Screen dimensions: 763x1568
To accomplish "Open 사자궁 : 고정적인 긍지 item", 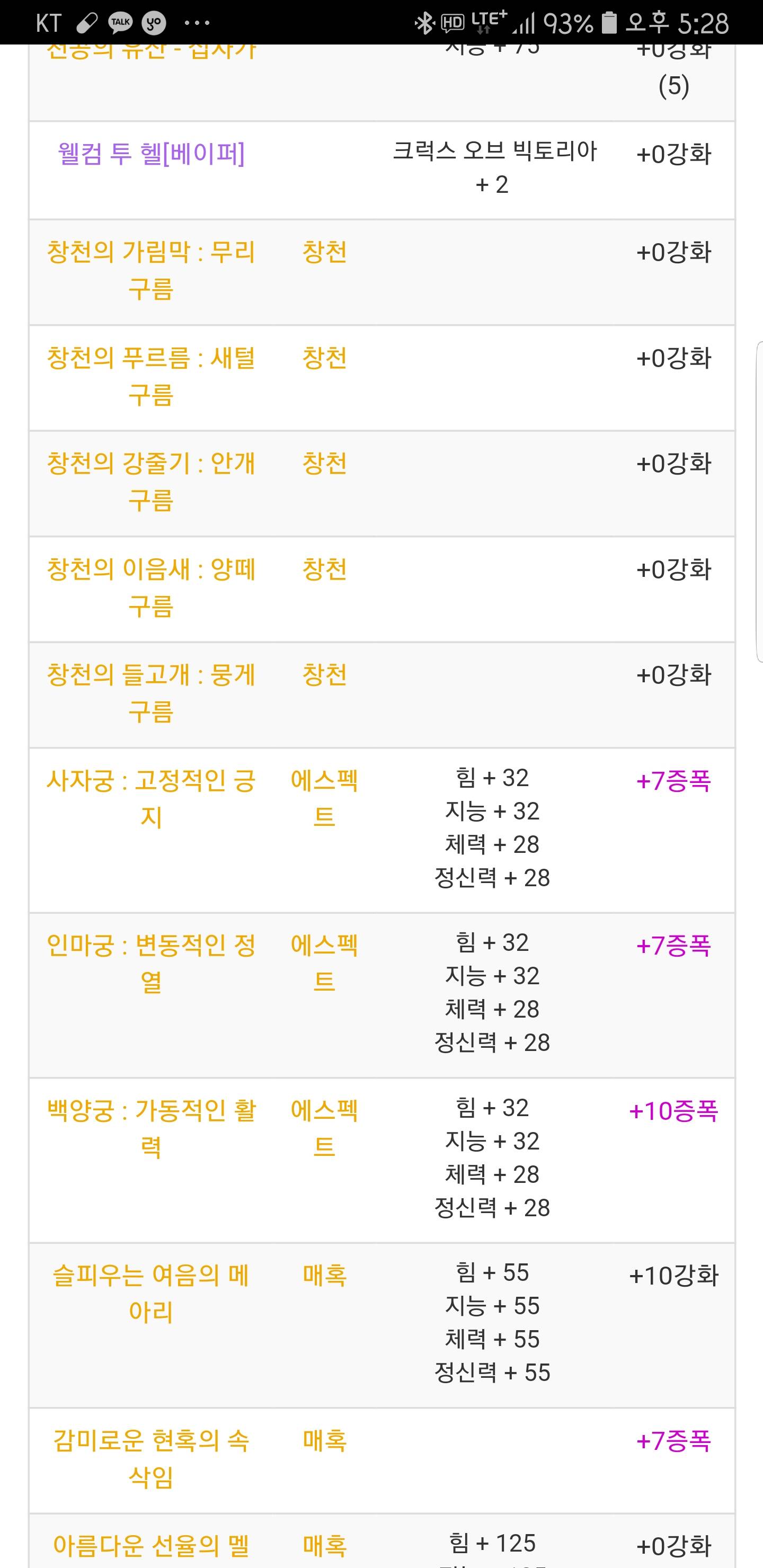I will click(151, 798).
